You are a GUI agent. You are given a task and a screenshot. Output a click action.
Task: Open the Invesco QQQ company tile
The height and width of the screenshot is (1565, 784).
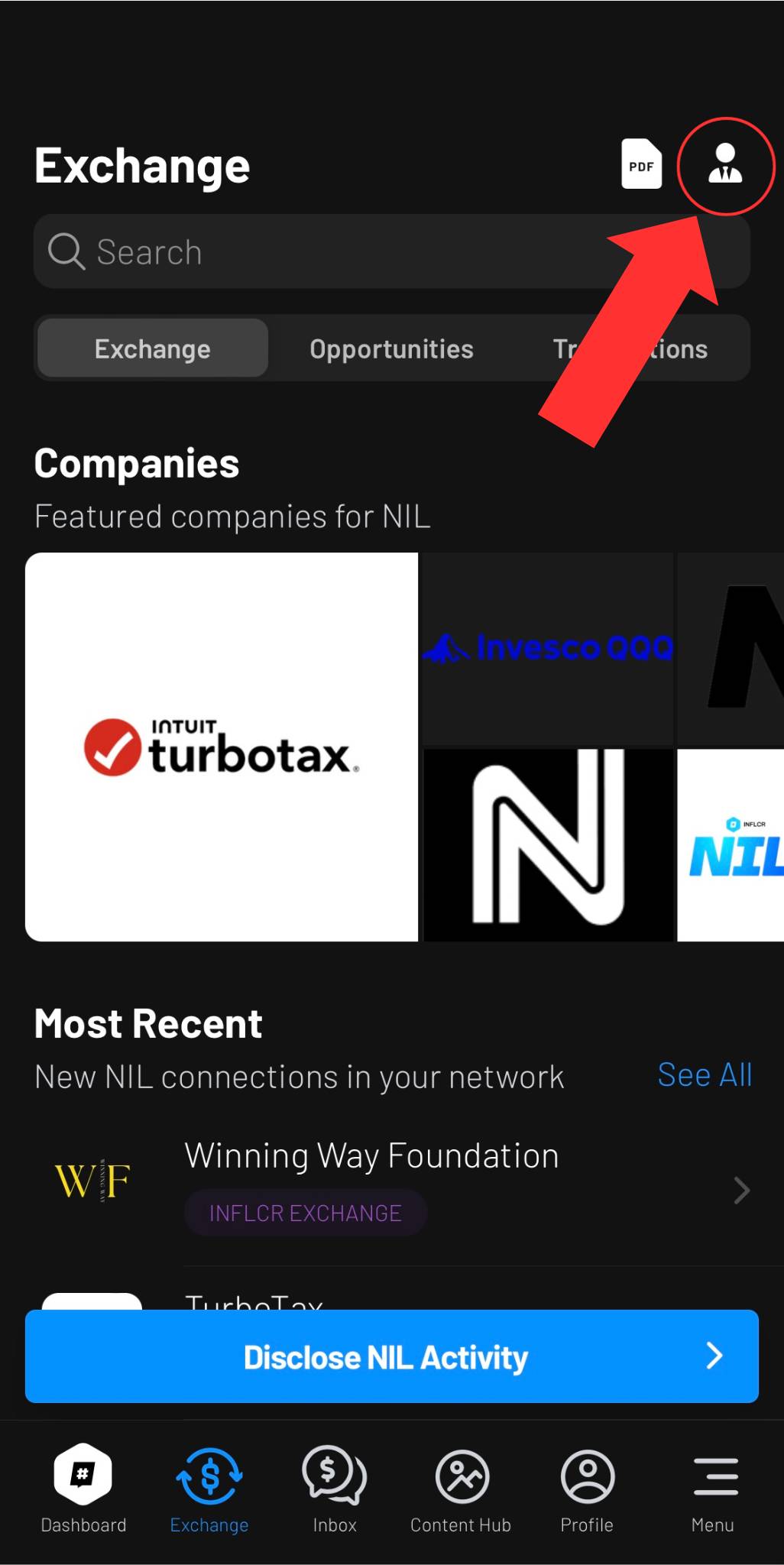547,648
